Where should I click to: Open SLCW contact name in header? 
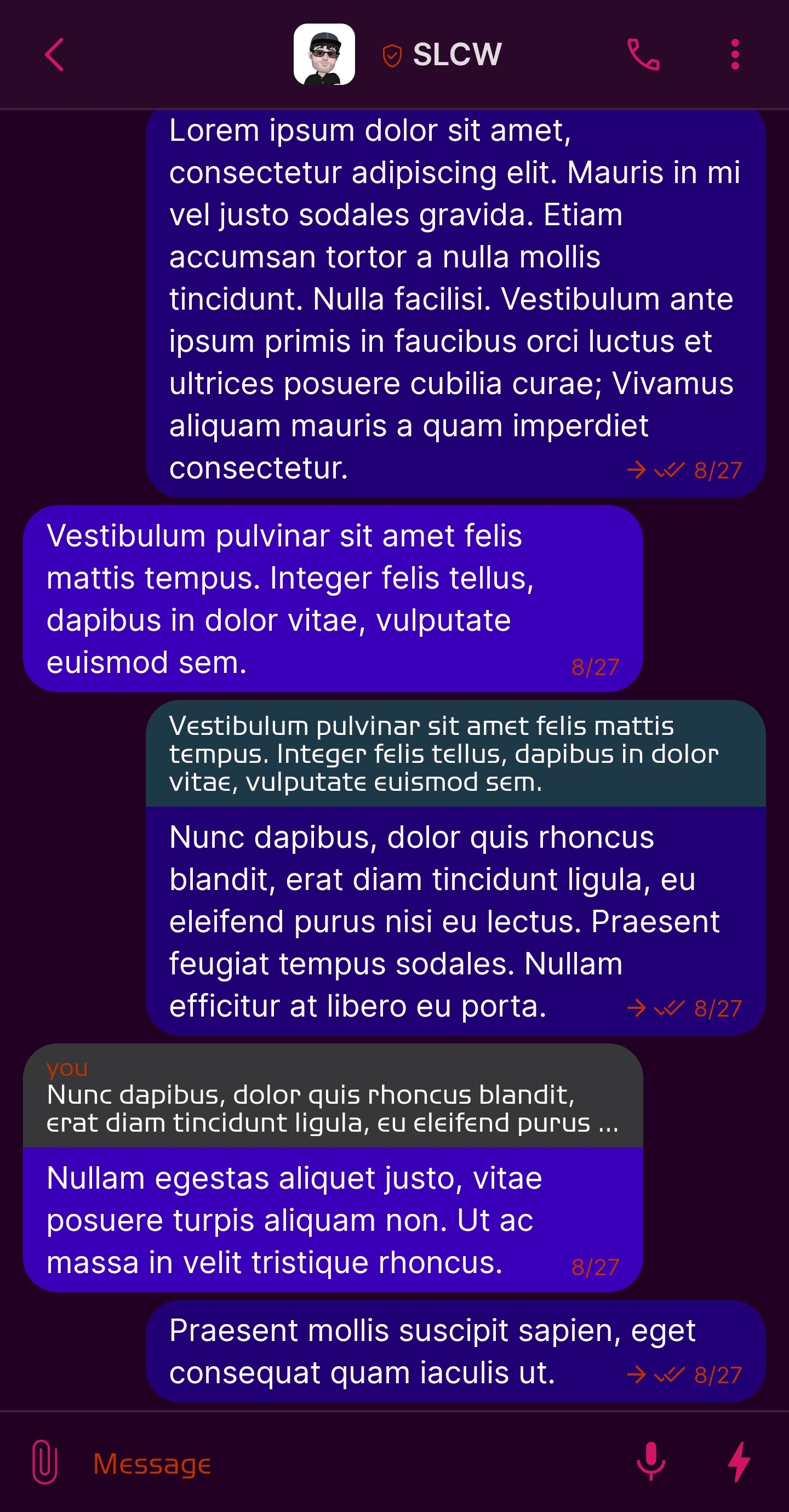pos(457,55)
